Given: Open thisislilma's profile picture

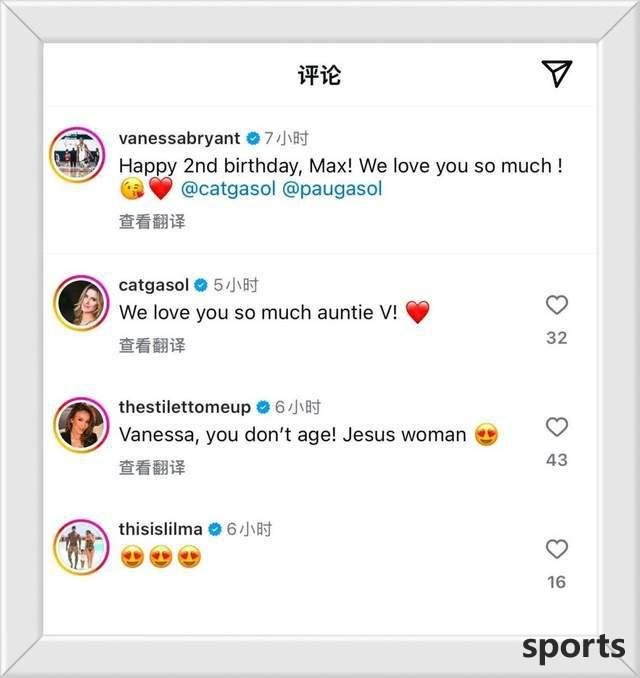Looking at the screenshot, I should 80,547.
